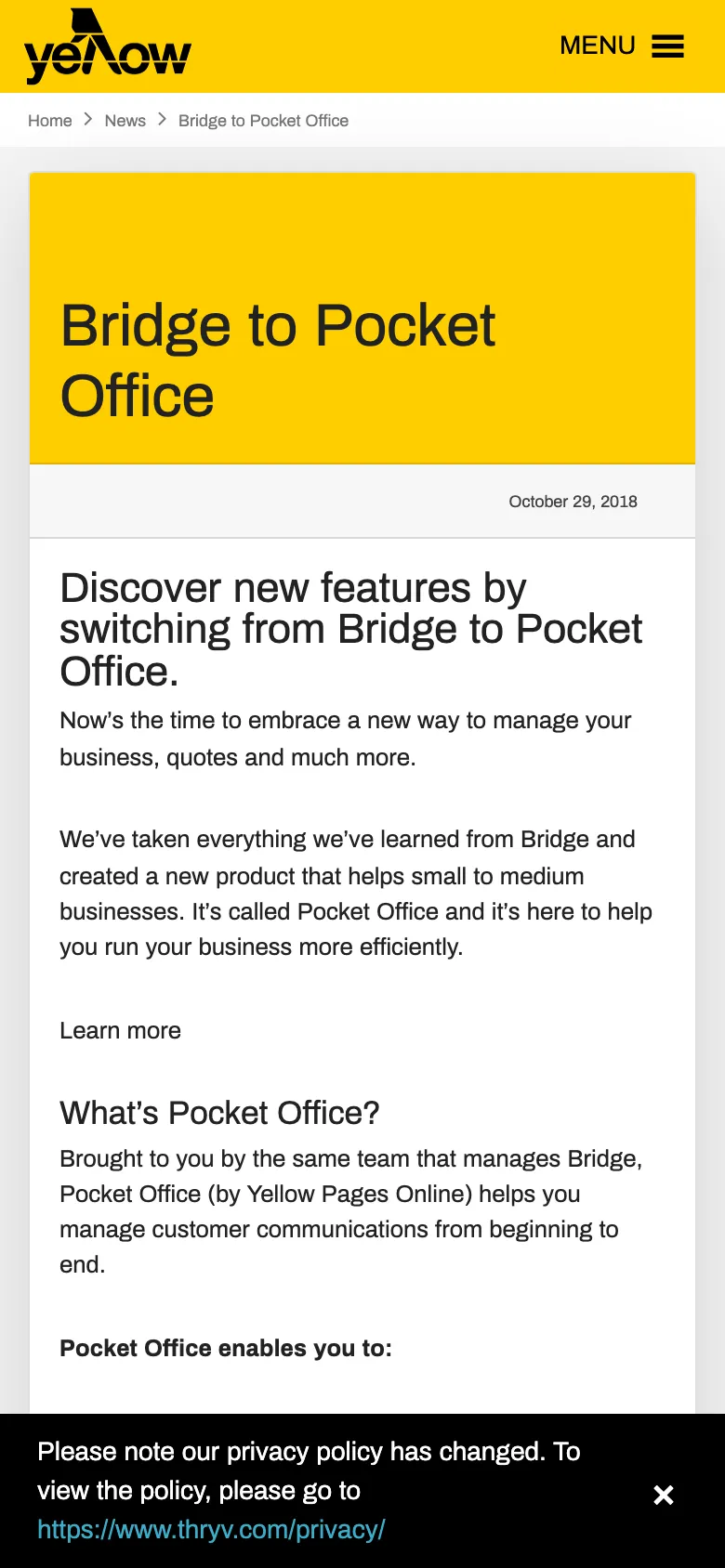Screen dimensions: 725x1568
Task: Click the Home breadcrumb link
Action: click(x=49, y=120)
